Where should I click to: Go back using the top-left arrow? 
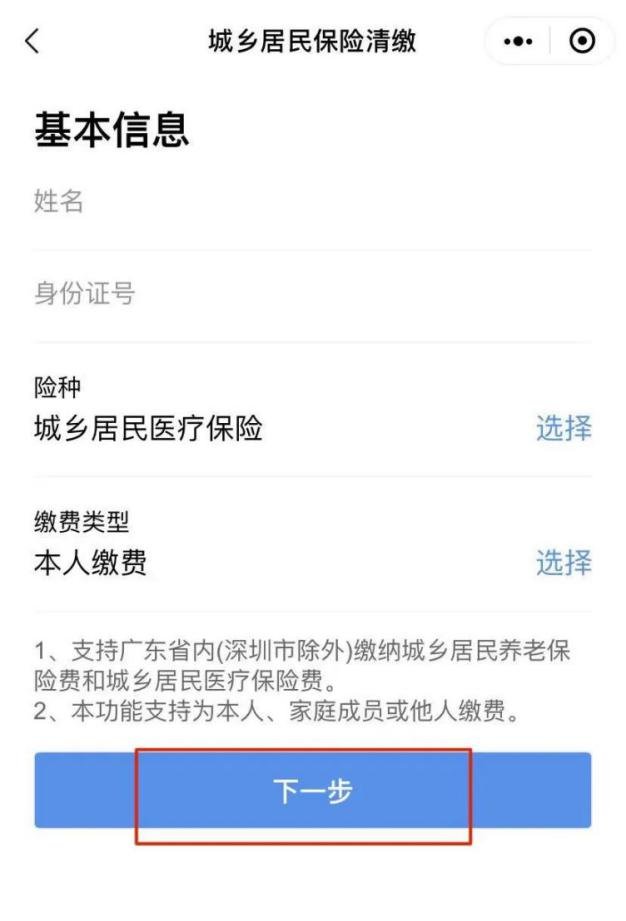(32, 41)
